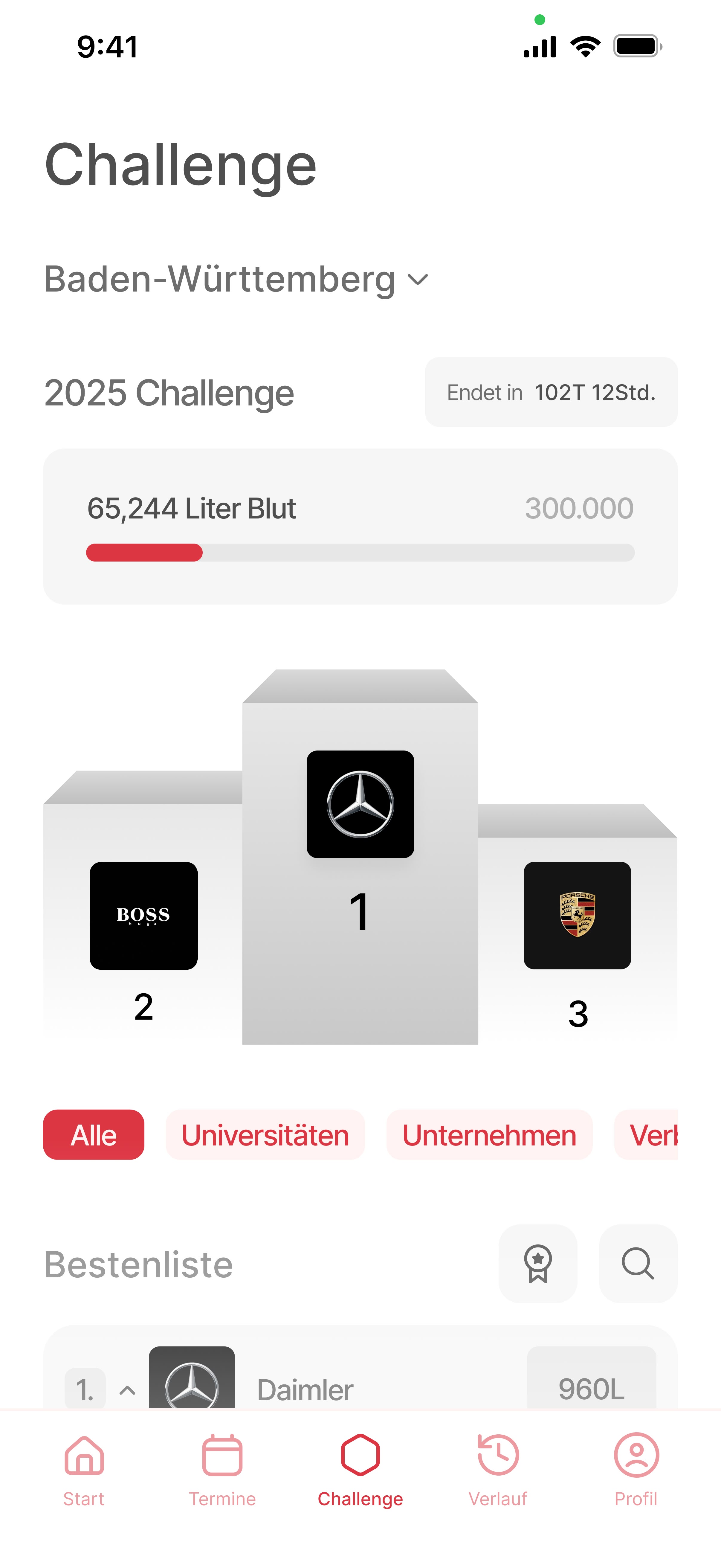
Task: Open the third-place Porsche podium tile
Action: coord(578,916)
